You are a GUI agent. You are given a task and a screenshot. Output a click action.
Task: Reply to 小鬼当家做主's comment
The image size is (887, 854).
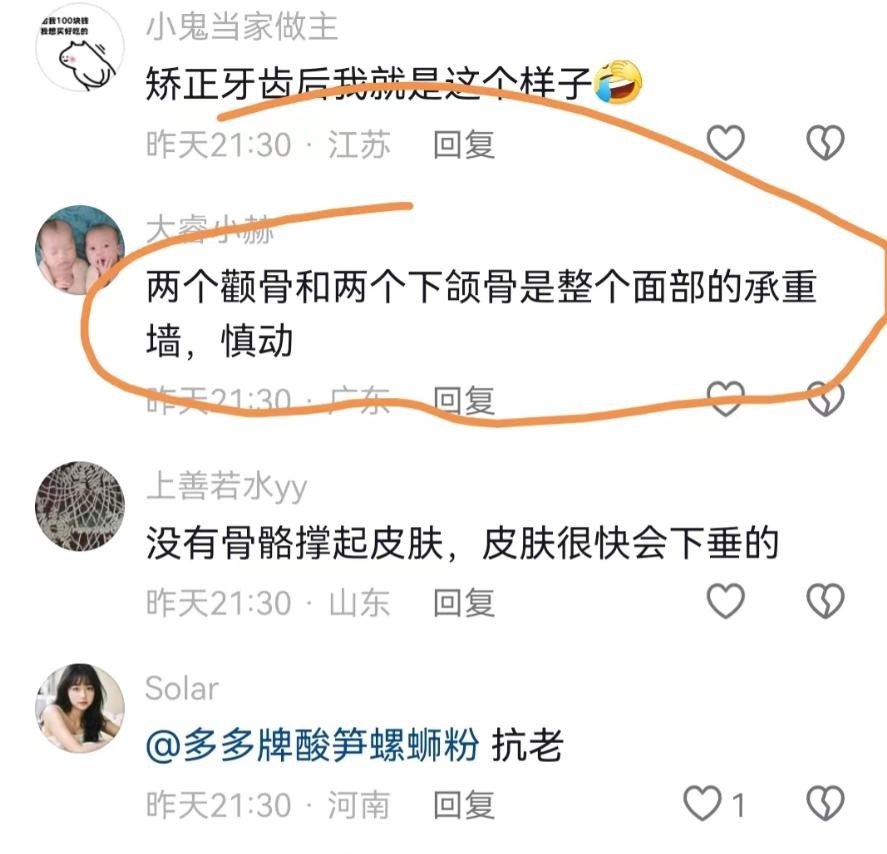pos(464,145)
